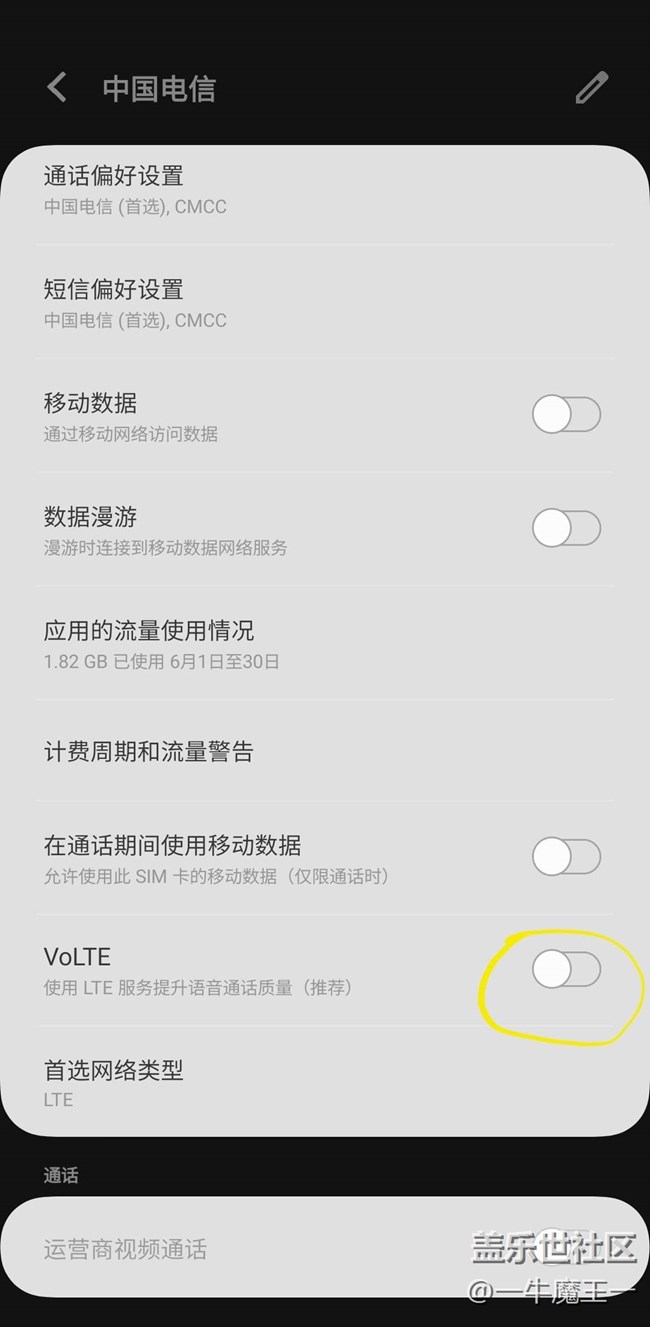Screen dimensions: 650x1327
Task: Toggle 在通话期间使用移动数据
Action: pos(566,857)
